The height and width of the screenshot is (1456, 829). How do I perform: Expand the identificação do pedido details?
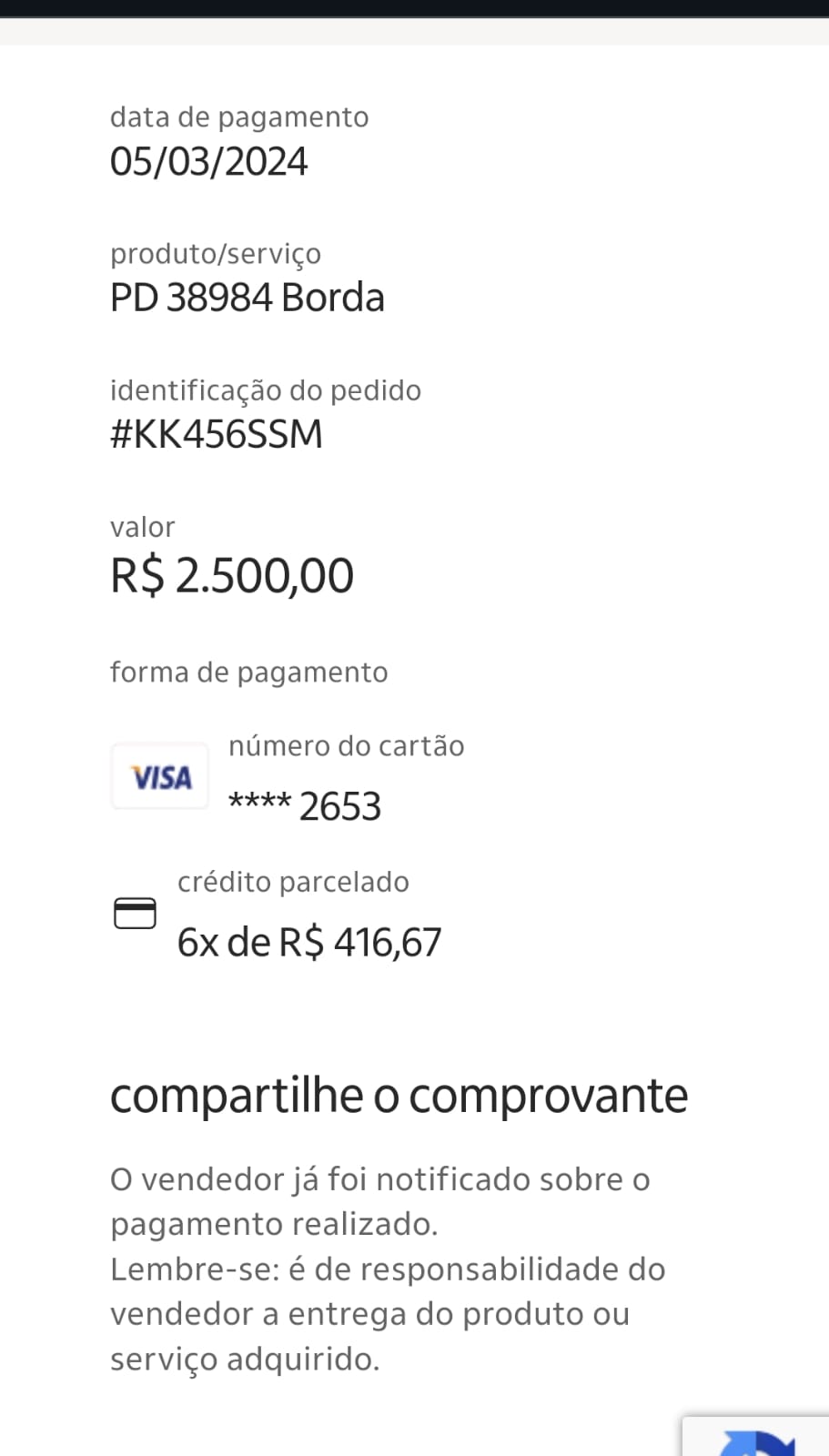tap(266, 389)
